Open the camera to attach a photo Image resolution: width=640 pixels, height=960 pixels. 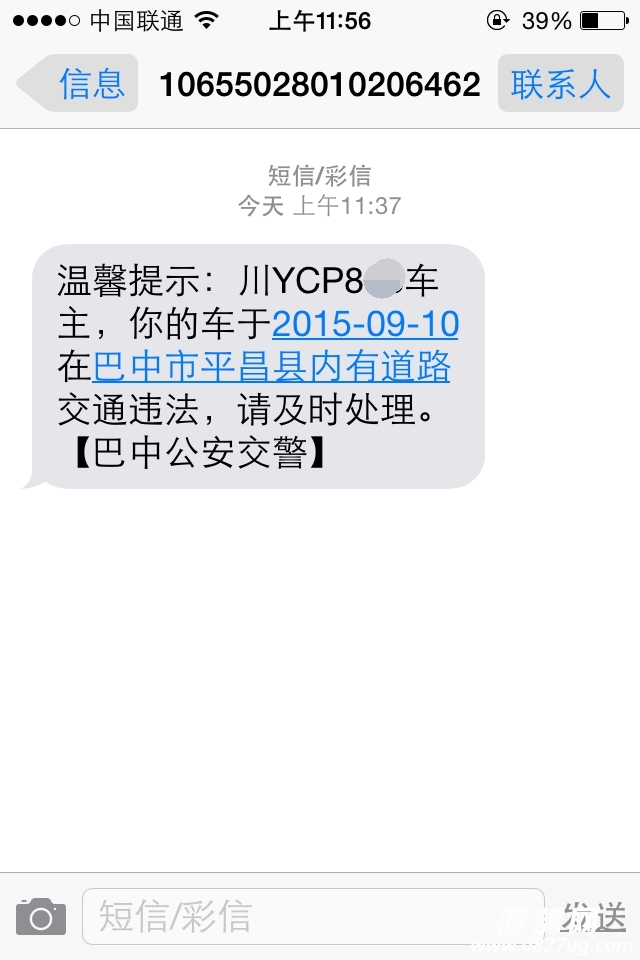(x=41, y=916)
